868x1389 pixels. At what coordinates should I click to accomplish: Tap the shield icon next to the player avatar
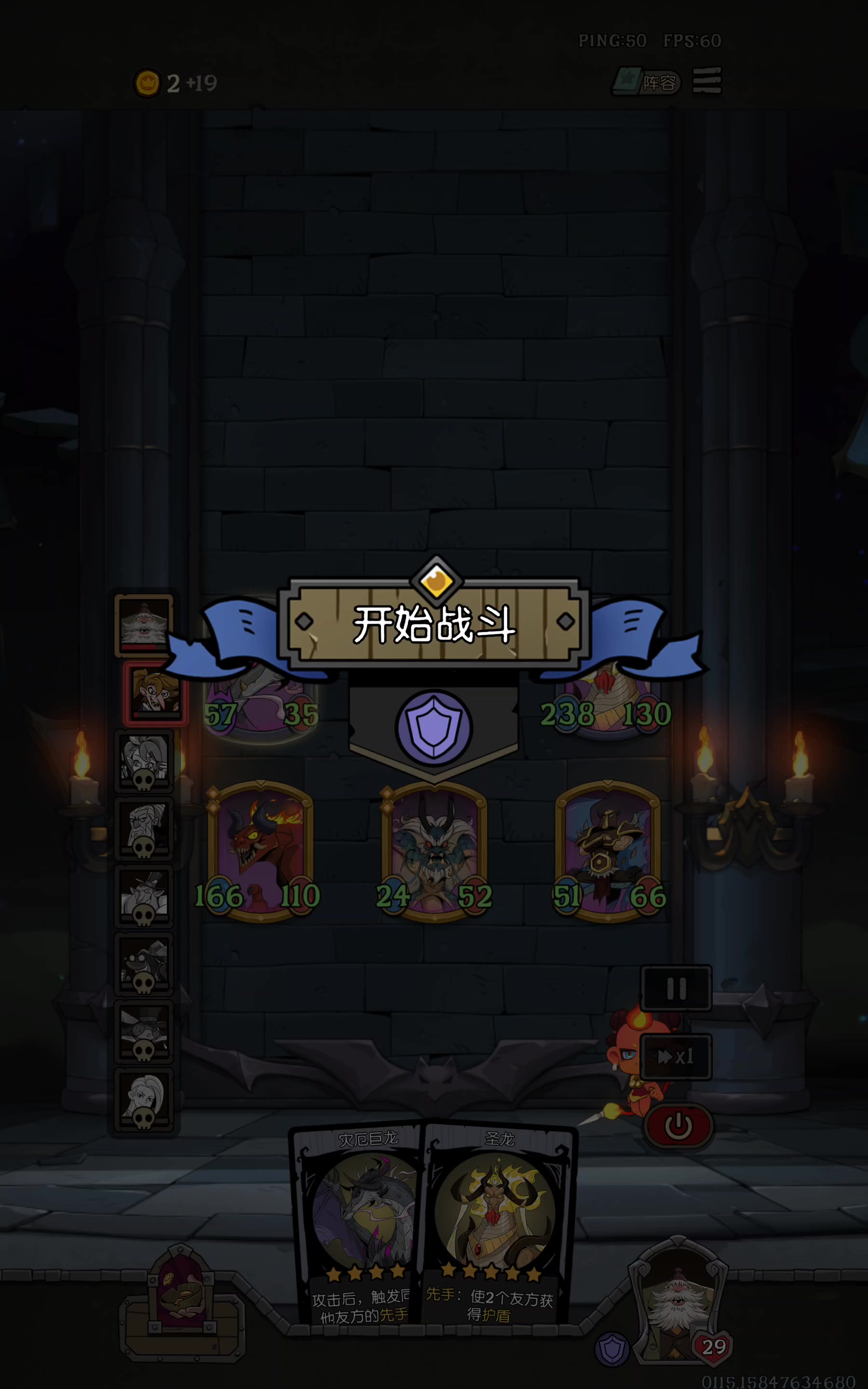point(612,1349)
